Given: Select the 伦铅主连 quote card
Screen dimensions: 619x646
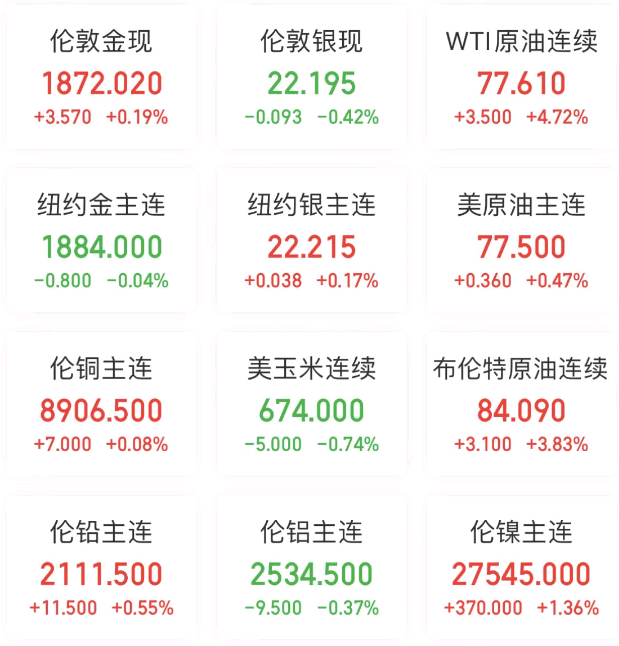Looking at the screenshot, I should tap(101, 571).
